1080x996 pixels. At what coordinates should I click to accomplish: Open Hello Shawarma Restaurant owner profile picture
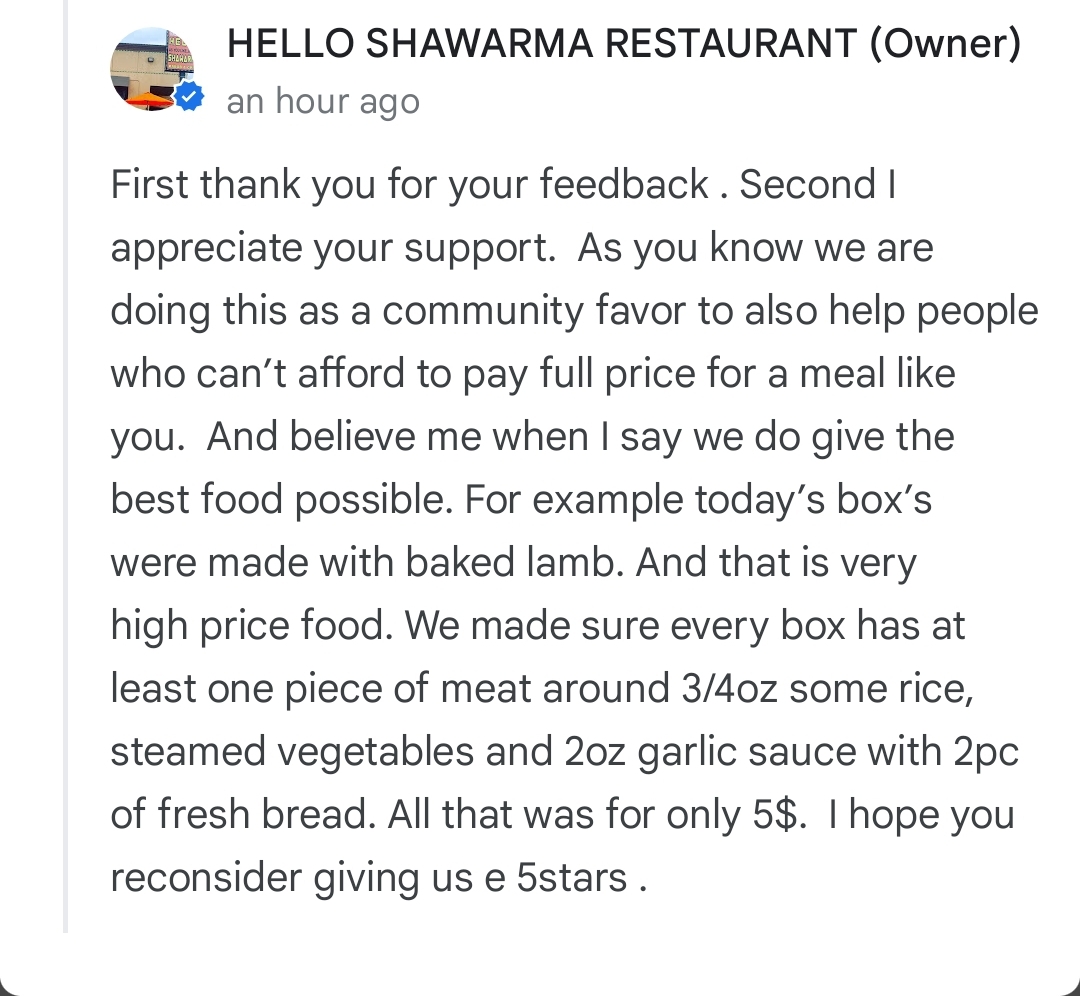pos(152,69)
